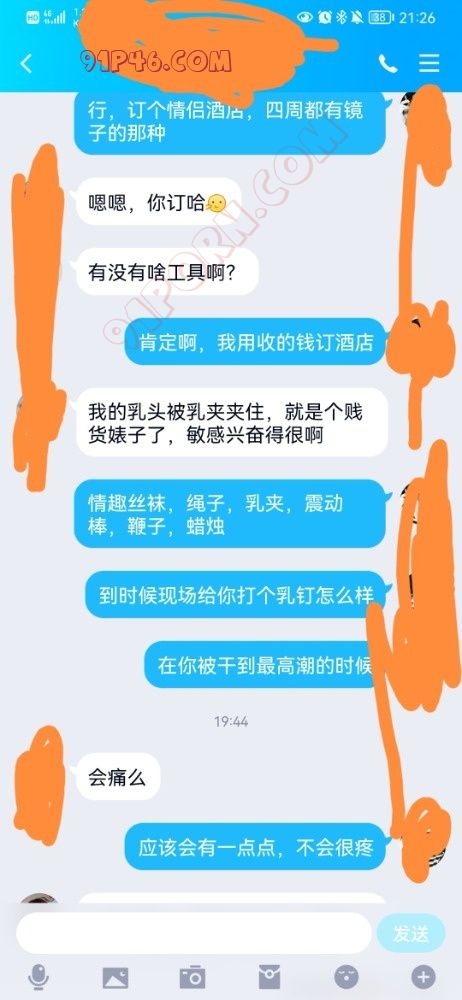Open the photo gallery picker
The height and width of the screenshot is (1000, 462).
[x=116, y=977]
